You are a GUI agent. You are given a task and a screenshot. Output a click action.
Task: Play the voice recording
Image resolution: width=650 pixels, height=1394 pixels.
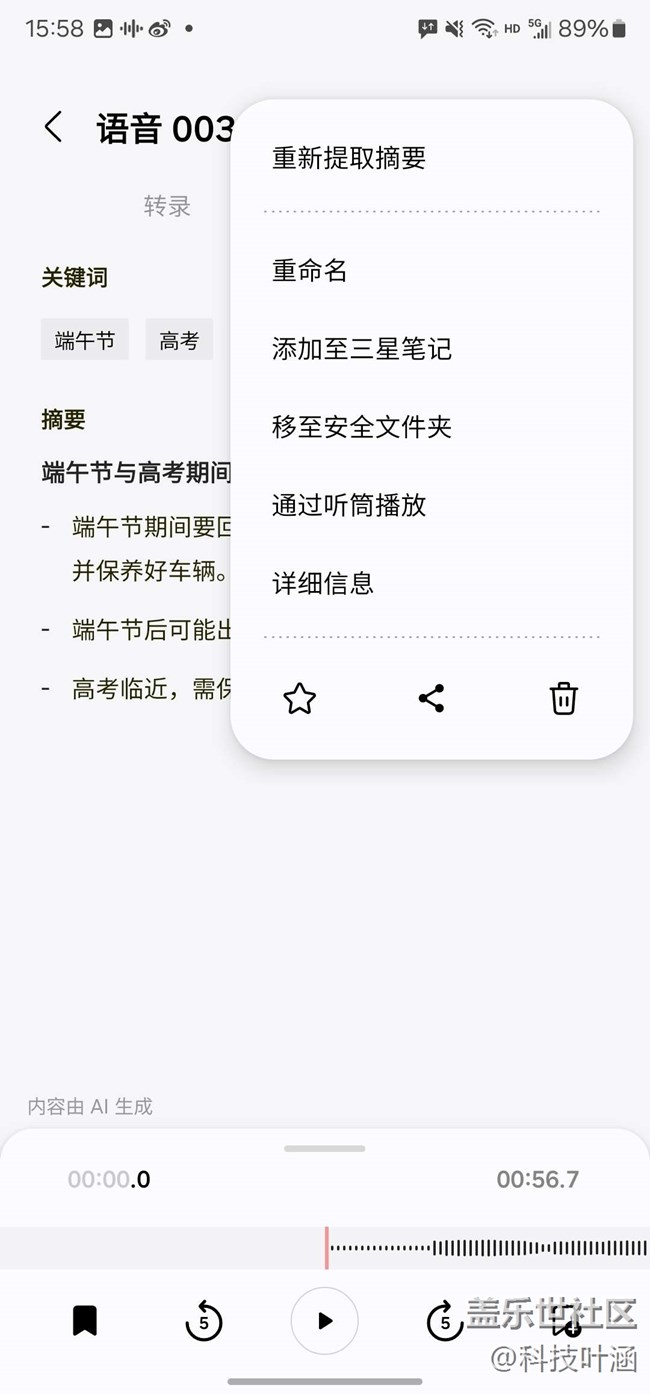point(325,1321)
